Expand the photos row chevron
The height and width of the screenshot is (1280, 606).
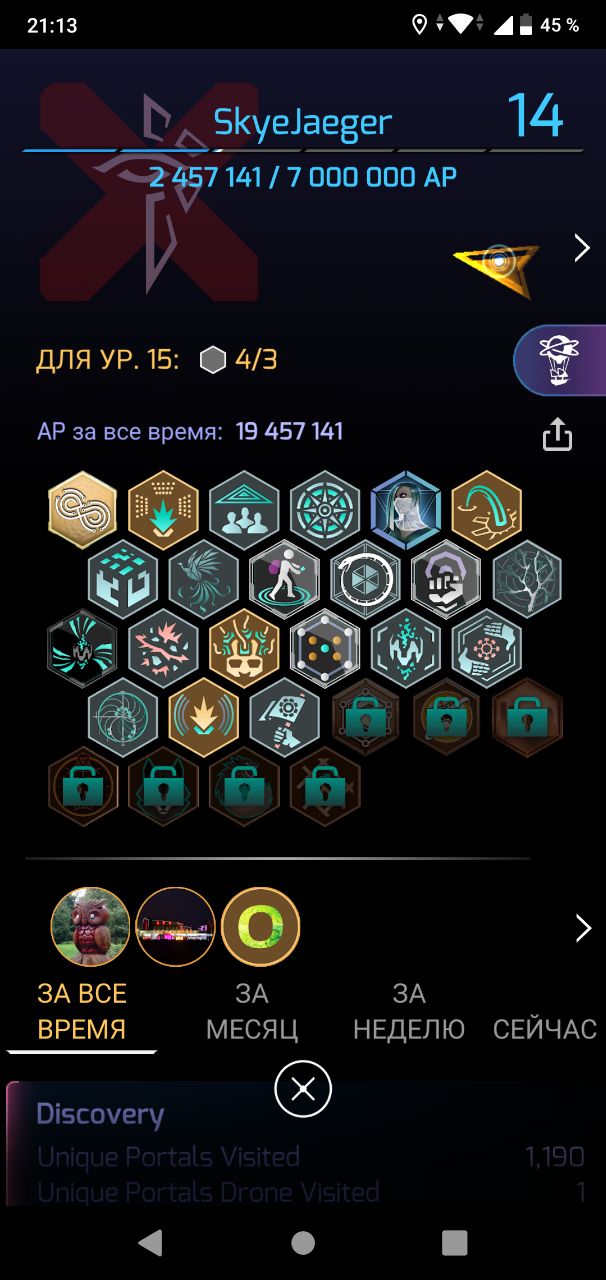pos(582,929)
